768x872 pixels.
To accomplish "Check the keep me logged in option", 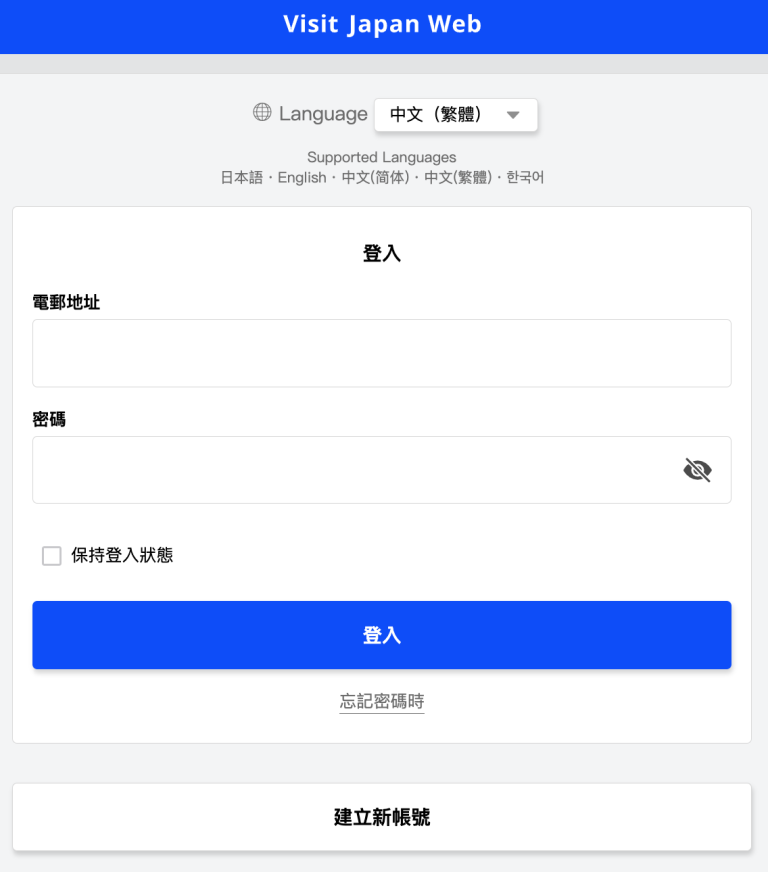I will point(51,555).
